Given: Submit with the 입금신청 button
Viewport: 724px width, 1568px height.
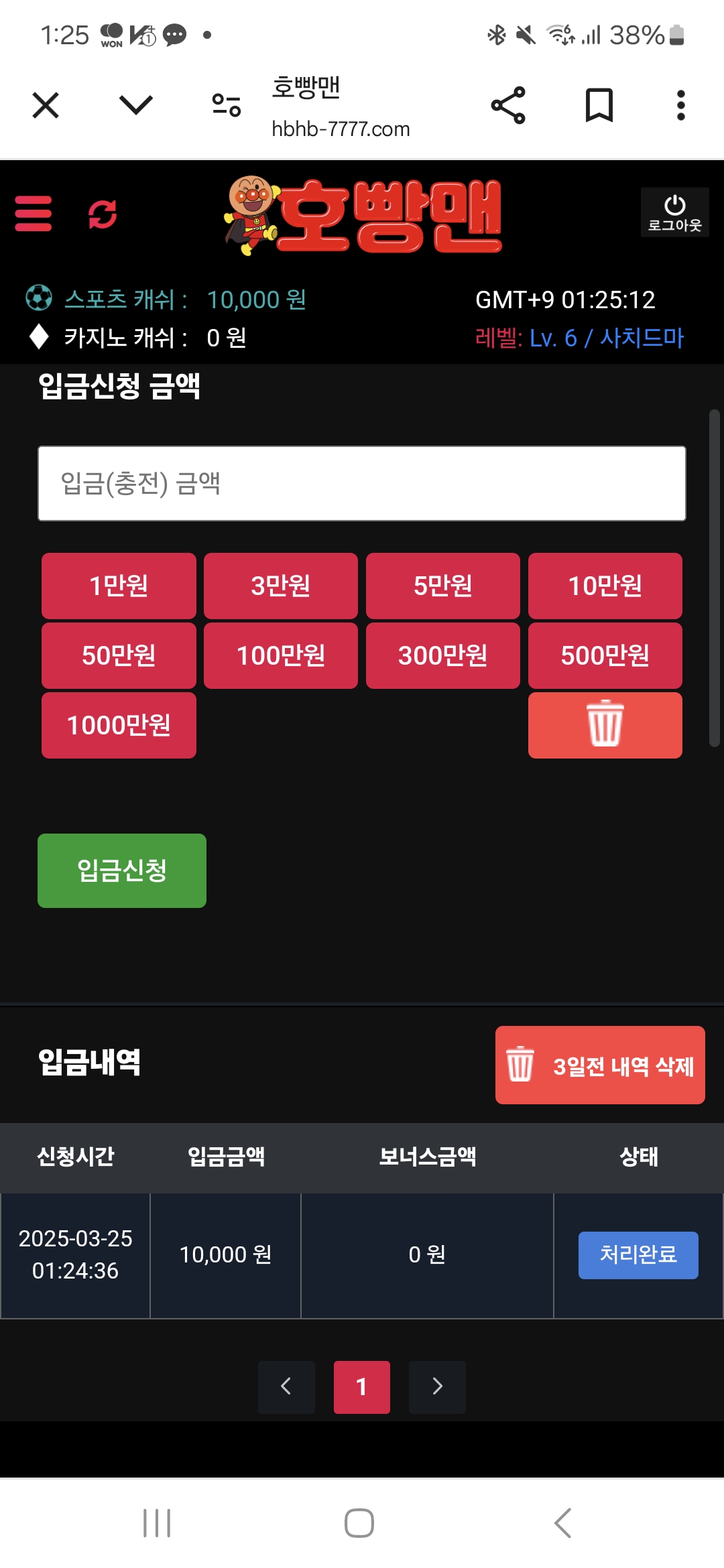Looking at the screenshot, I should click(x=122, y=870).
